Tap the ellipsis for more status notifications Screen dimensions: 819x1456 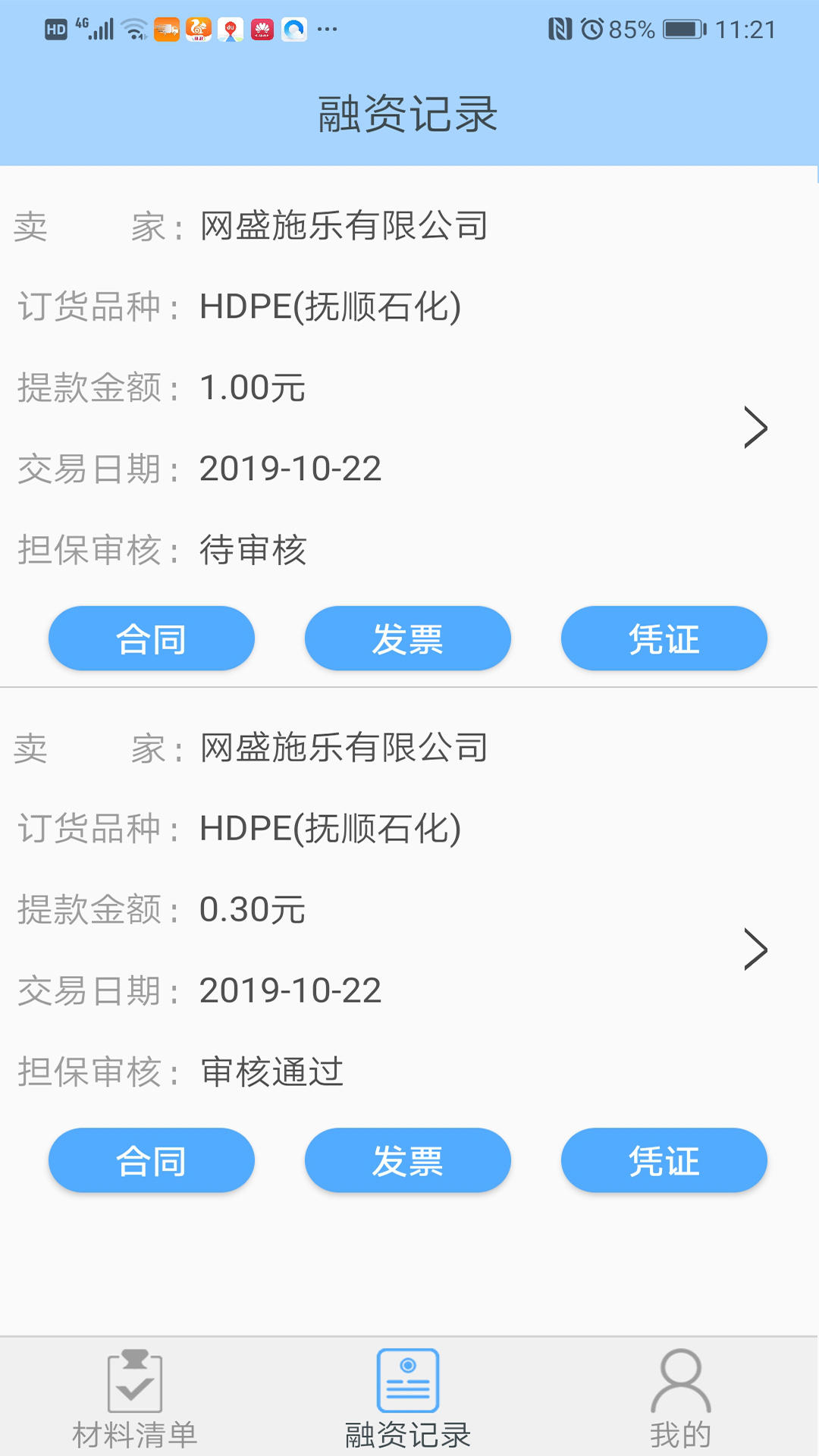[325, 30]
